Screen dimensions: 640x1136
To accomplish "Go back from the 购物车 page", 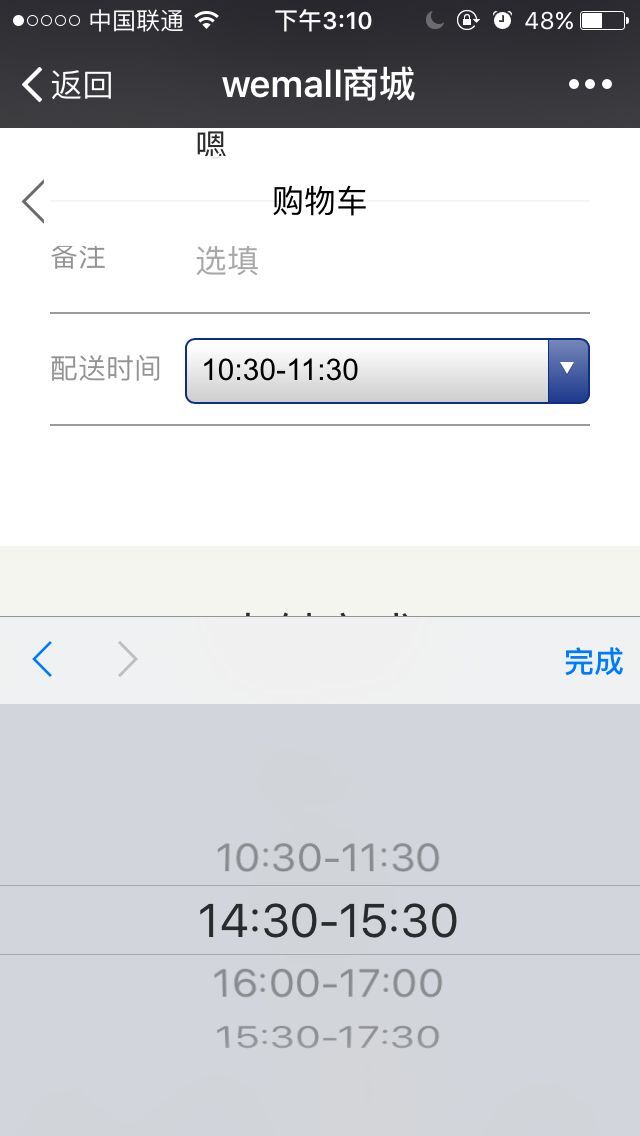I will 34,201.
